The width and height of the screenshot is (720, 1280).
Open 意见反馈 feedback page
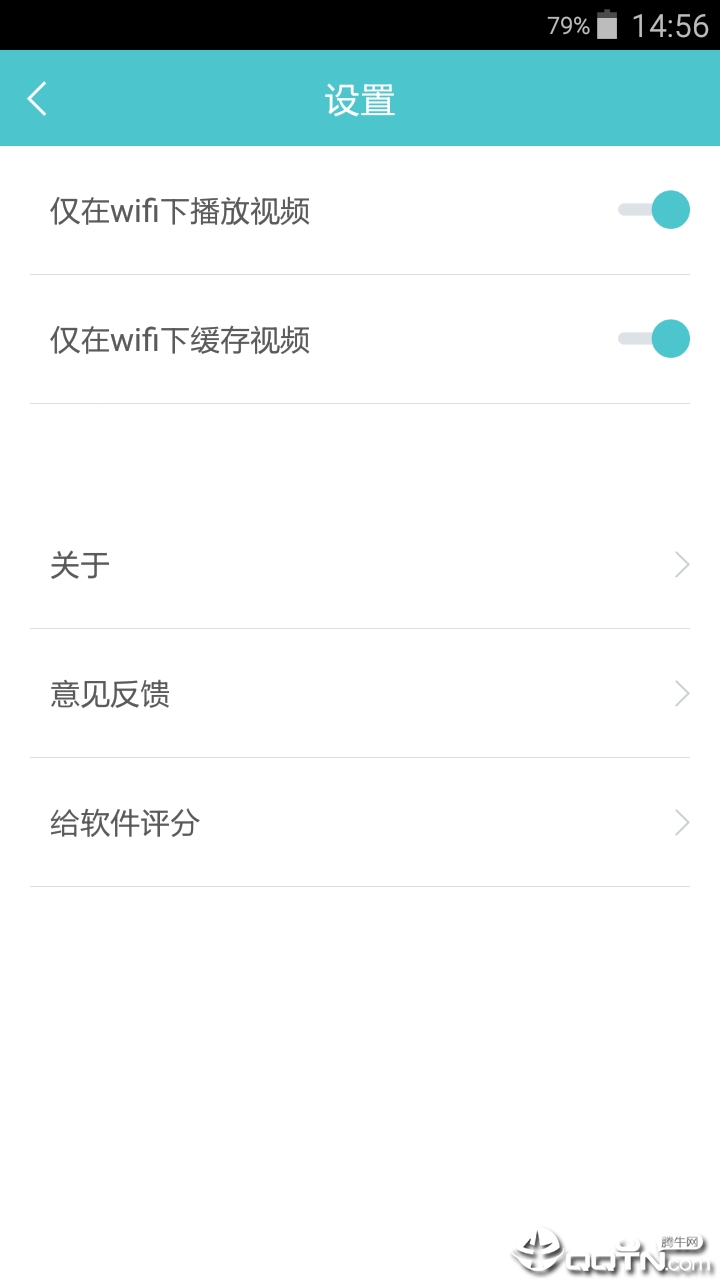click(360, 694)
